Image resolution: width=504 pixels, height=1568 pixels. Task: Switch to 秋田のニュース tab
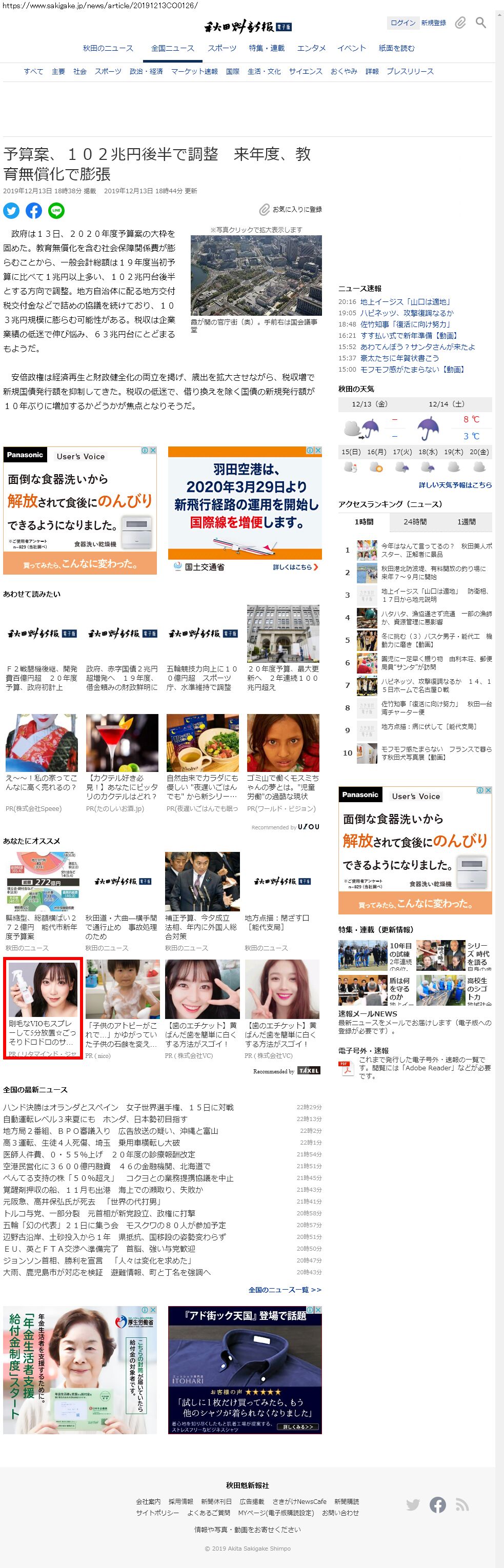(108, 48)
